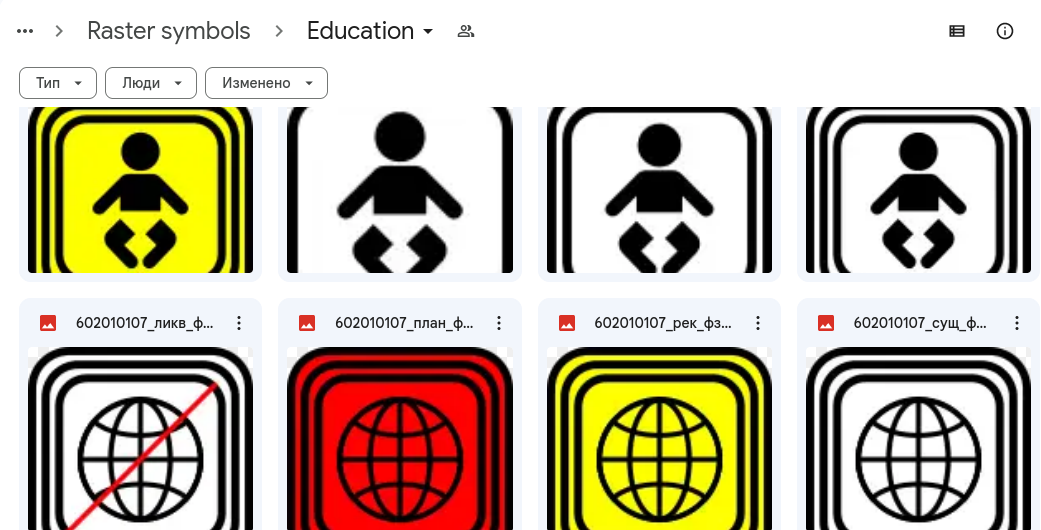Screen dimensions: 1041x530
Task: Open the Люди filter chip
Action: click(x=150, y=83)
